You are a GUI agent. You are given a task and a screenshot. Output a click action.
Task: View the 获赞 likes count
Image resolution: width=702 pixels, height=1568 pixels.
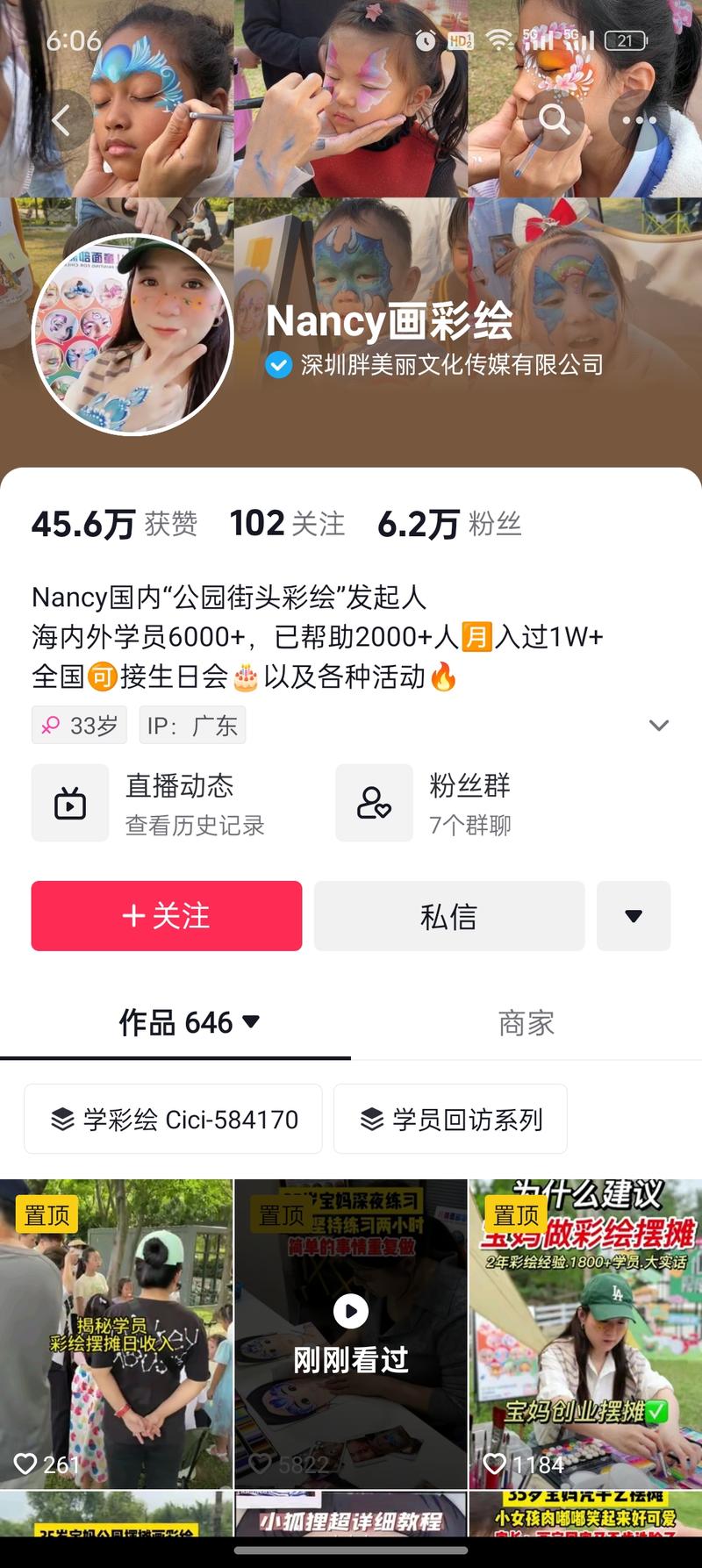coord(114,524)
